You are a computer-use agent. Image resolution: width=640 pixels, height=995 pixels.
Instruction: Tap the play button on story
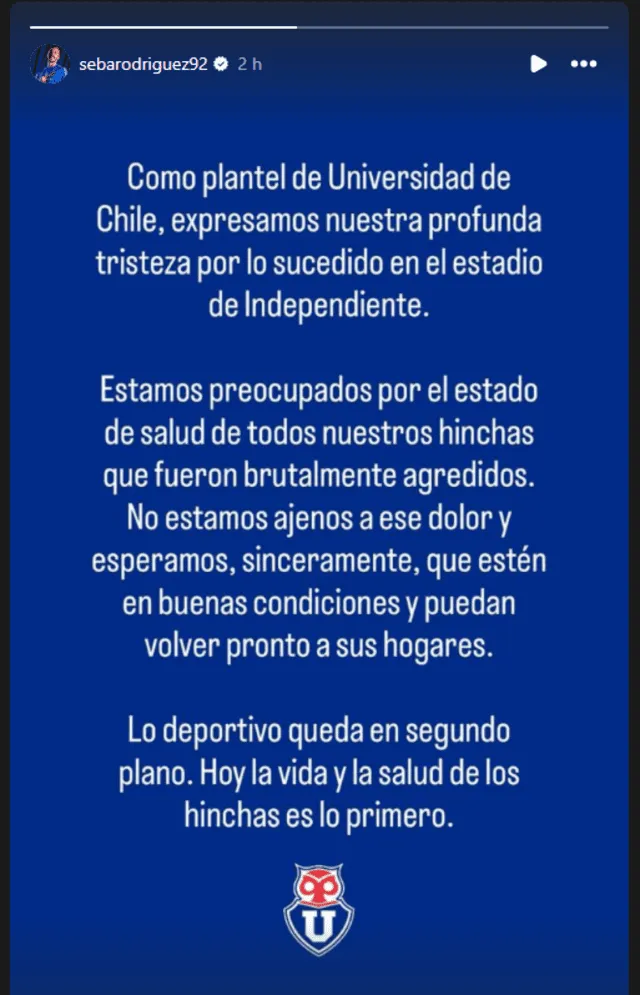point(538,64)
